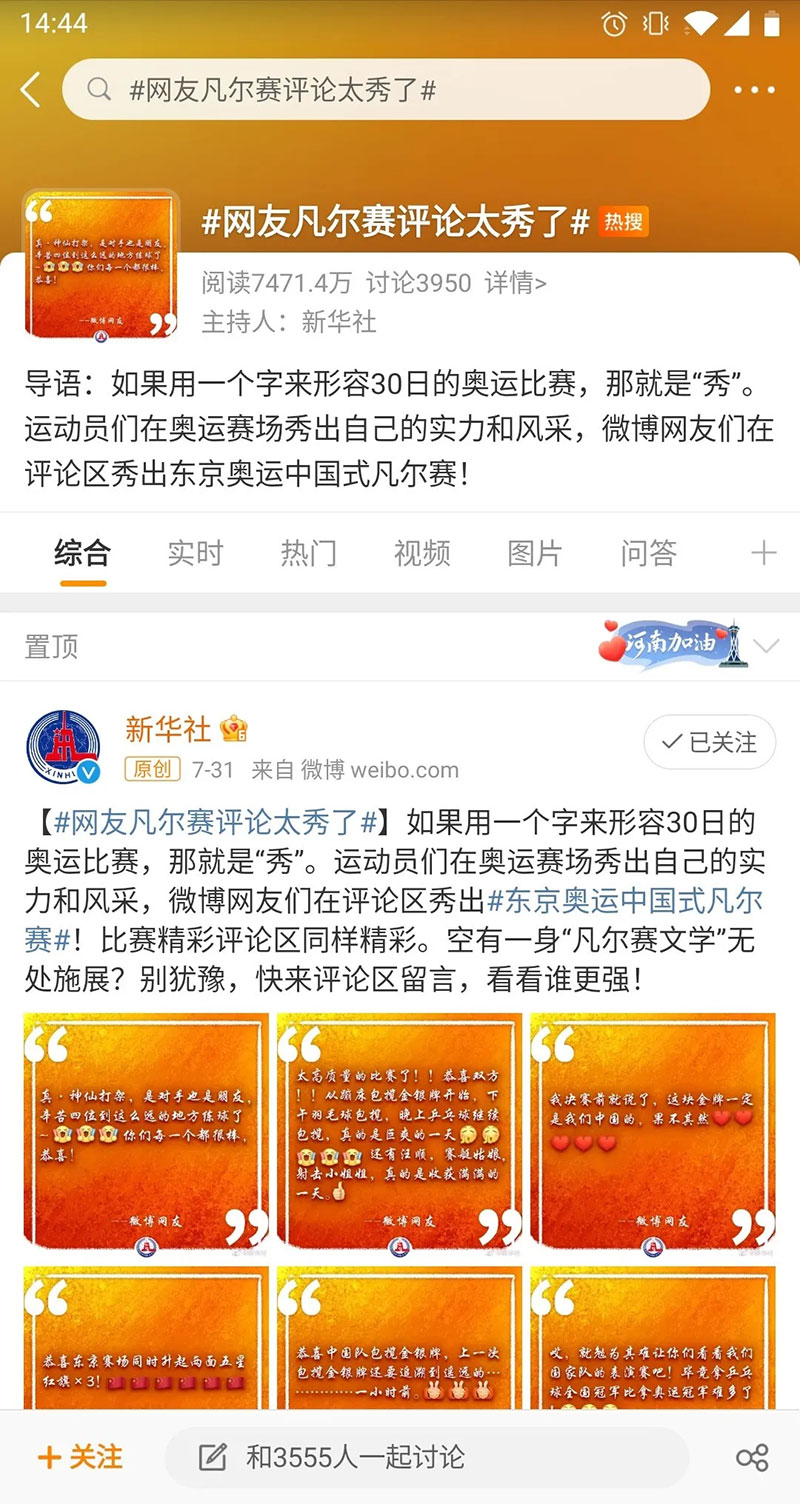The height and width of the screenshot is (1504, 800).
Task: View the image starting 太高质量的比赛了
Action: [399, 1131]
